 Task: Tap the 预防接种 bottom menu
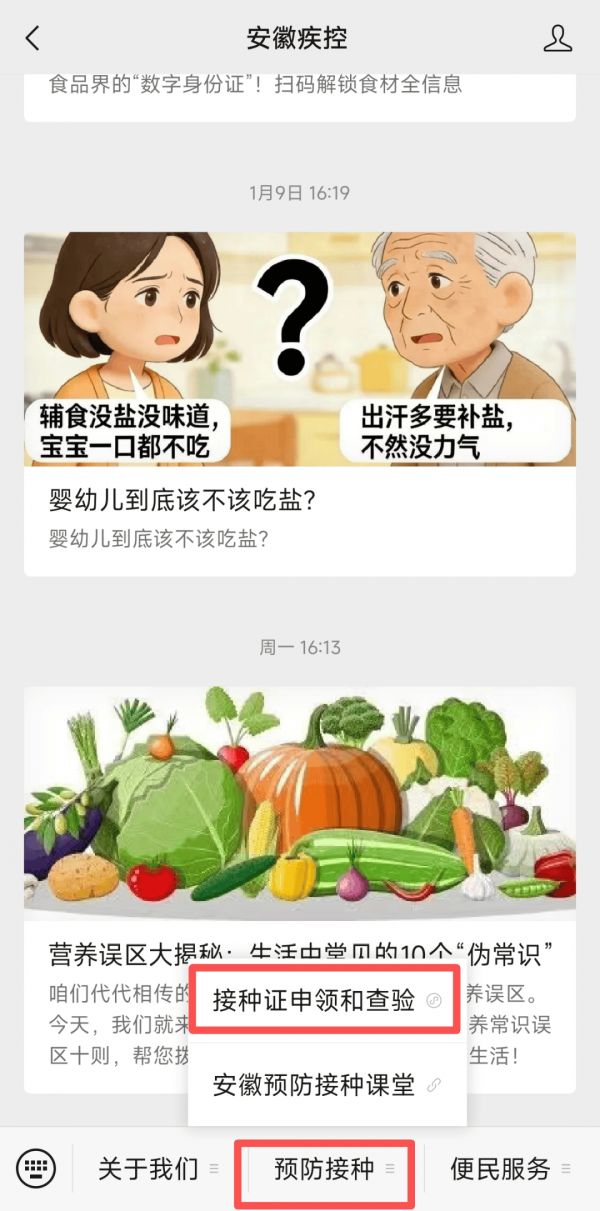tap(326, 1168)
